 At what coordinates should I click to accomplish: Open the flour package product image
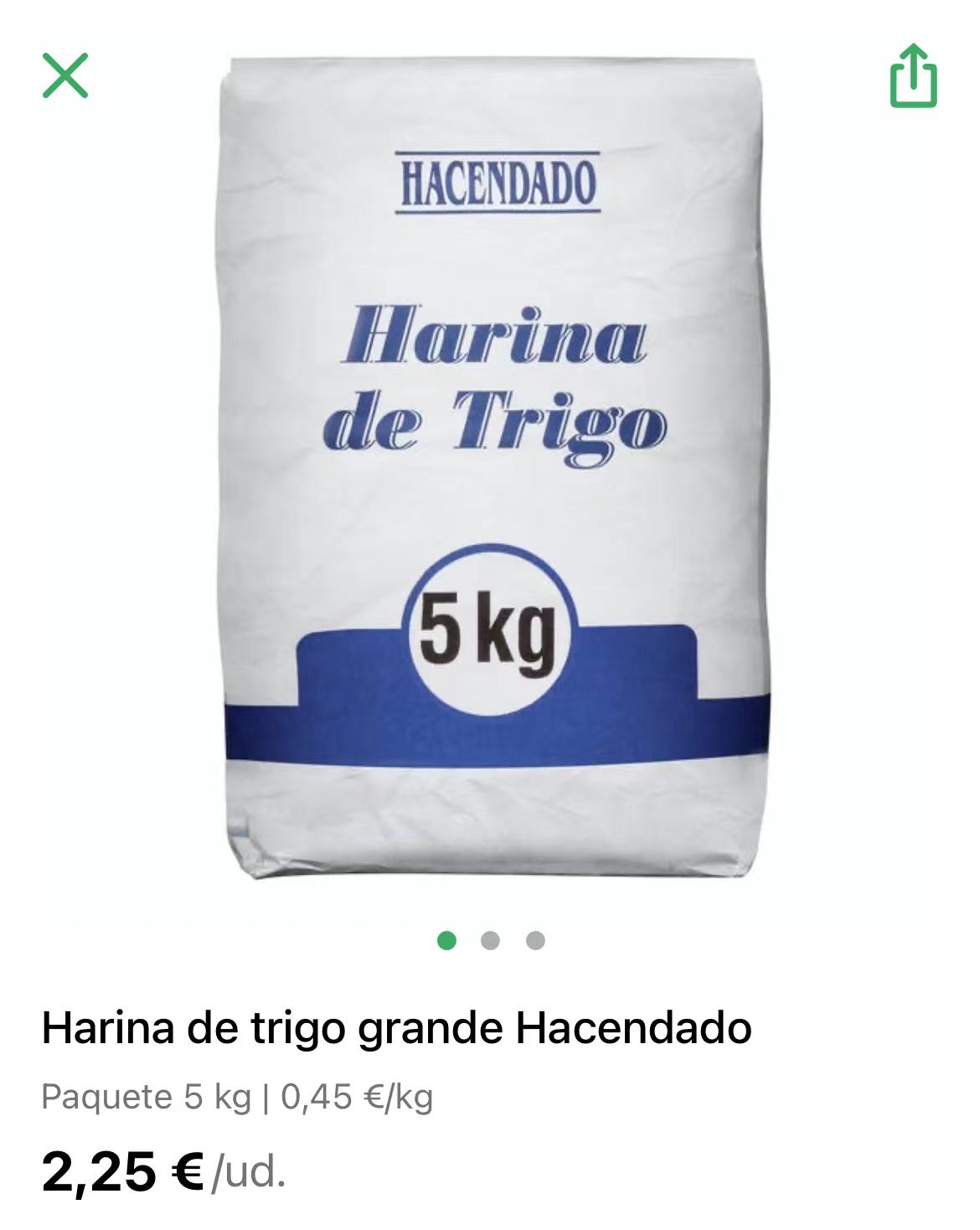(x=494, y=469)
